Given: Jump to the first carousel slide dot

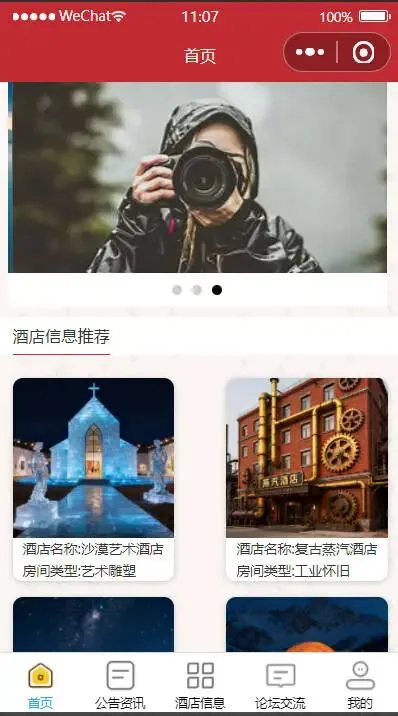Looking at the screenshot, I should pyautogui.click(x=177, y=290).
